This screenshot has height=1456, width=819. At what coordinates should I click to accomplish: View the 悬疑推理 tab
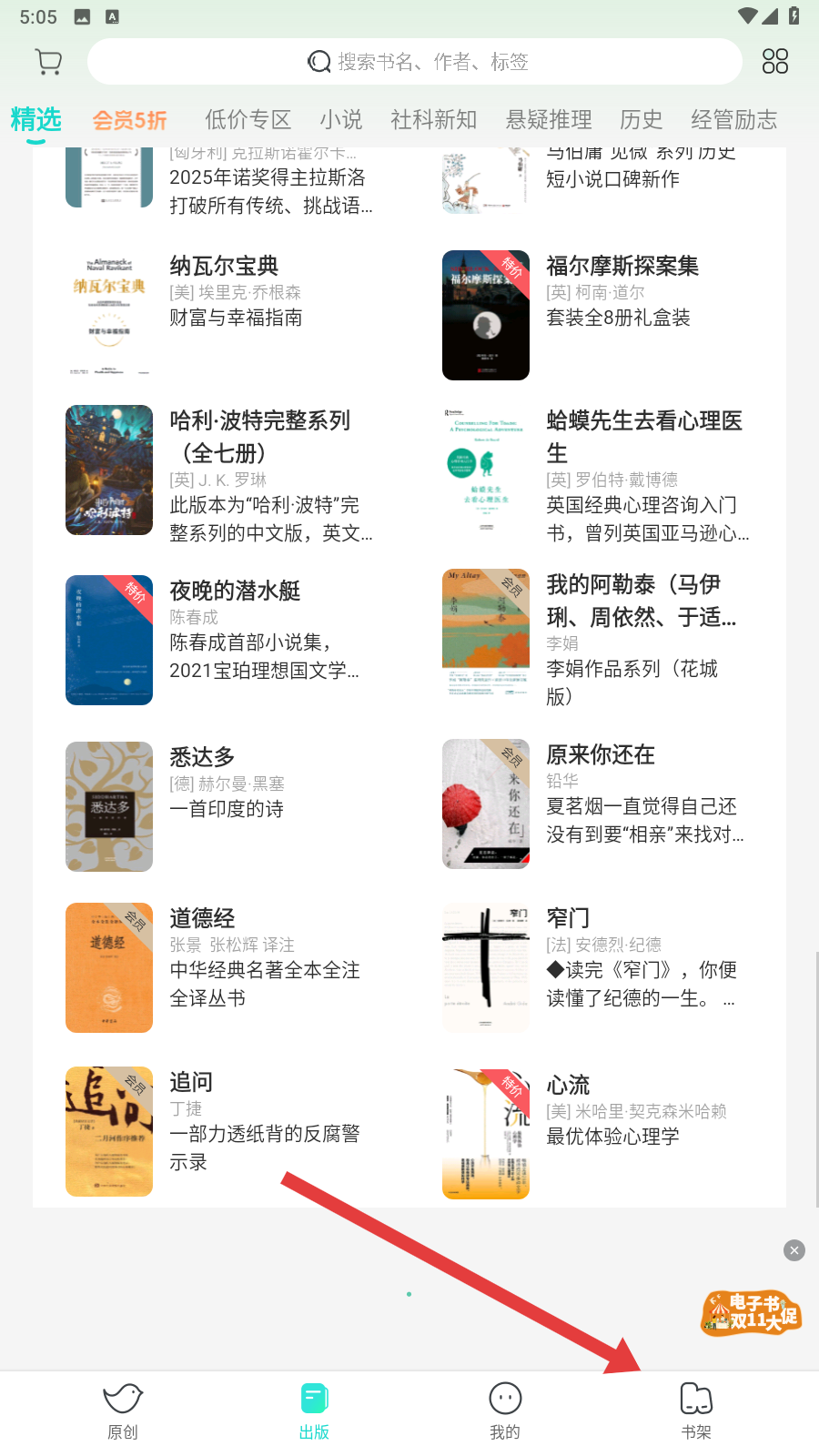point(549,120)
